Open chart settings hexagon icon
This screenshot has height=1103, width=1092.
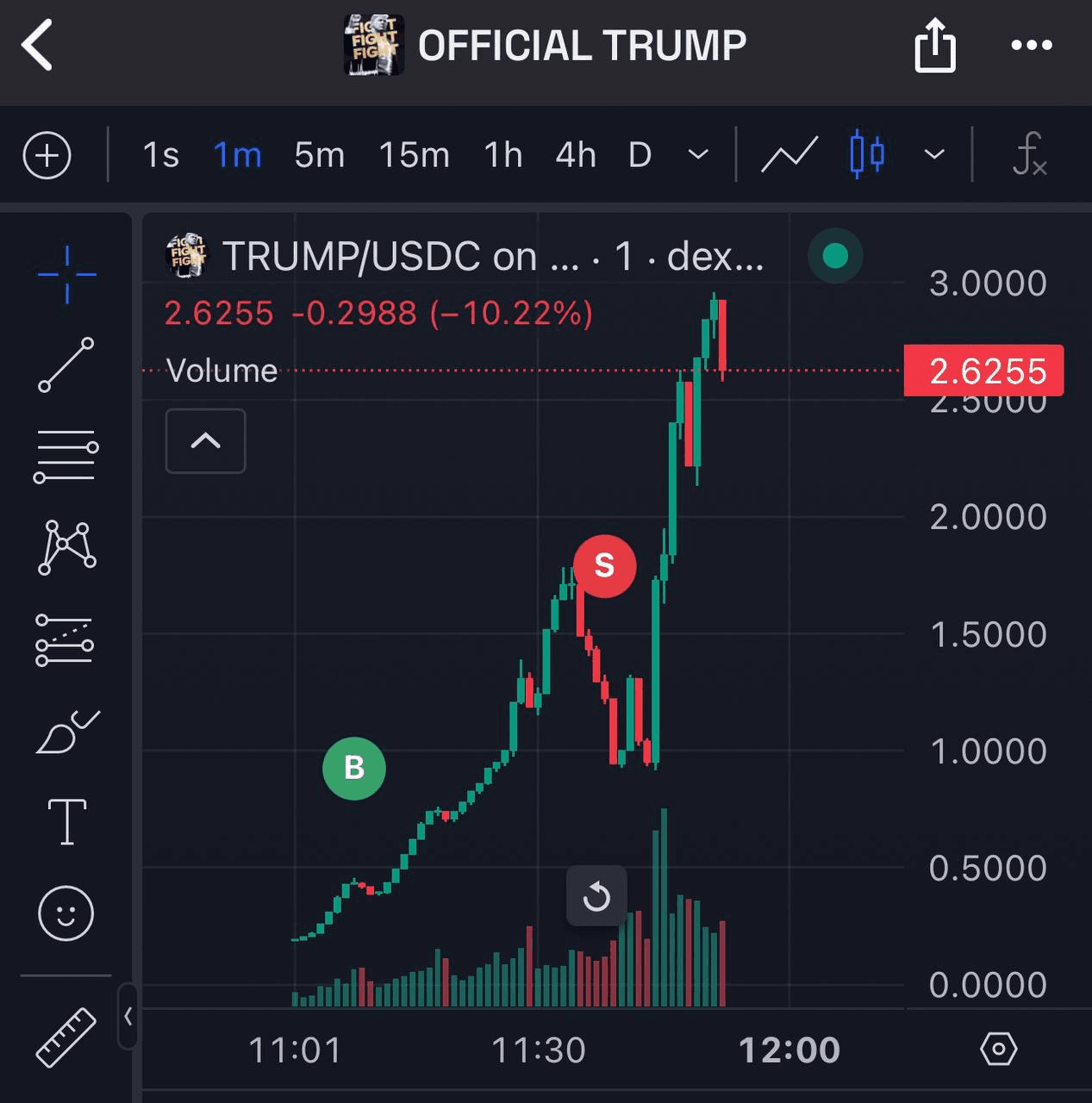click(x=998, y=1049)
